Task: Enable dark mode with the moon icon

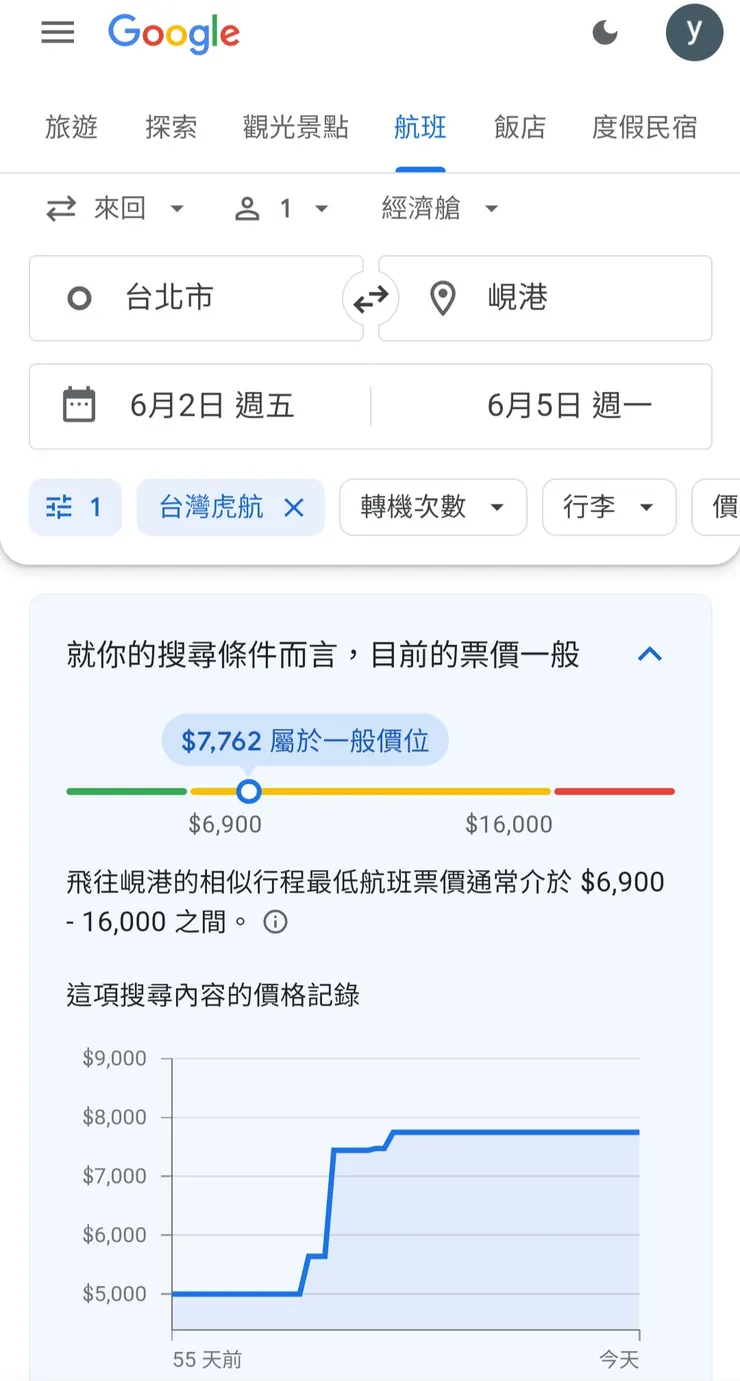Action: (604, 32)
